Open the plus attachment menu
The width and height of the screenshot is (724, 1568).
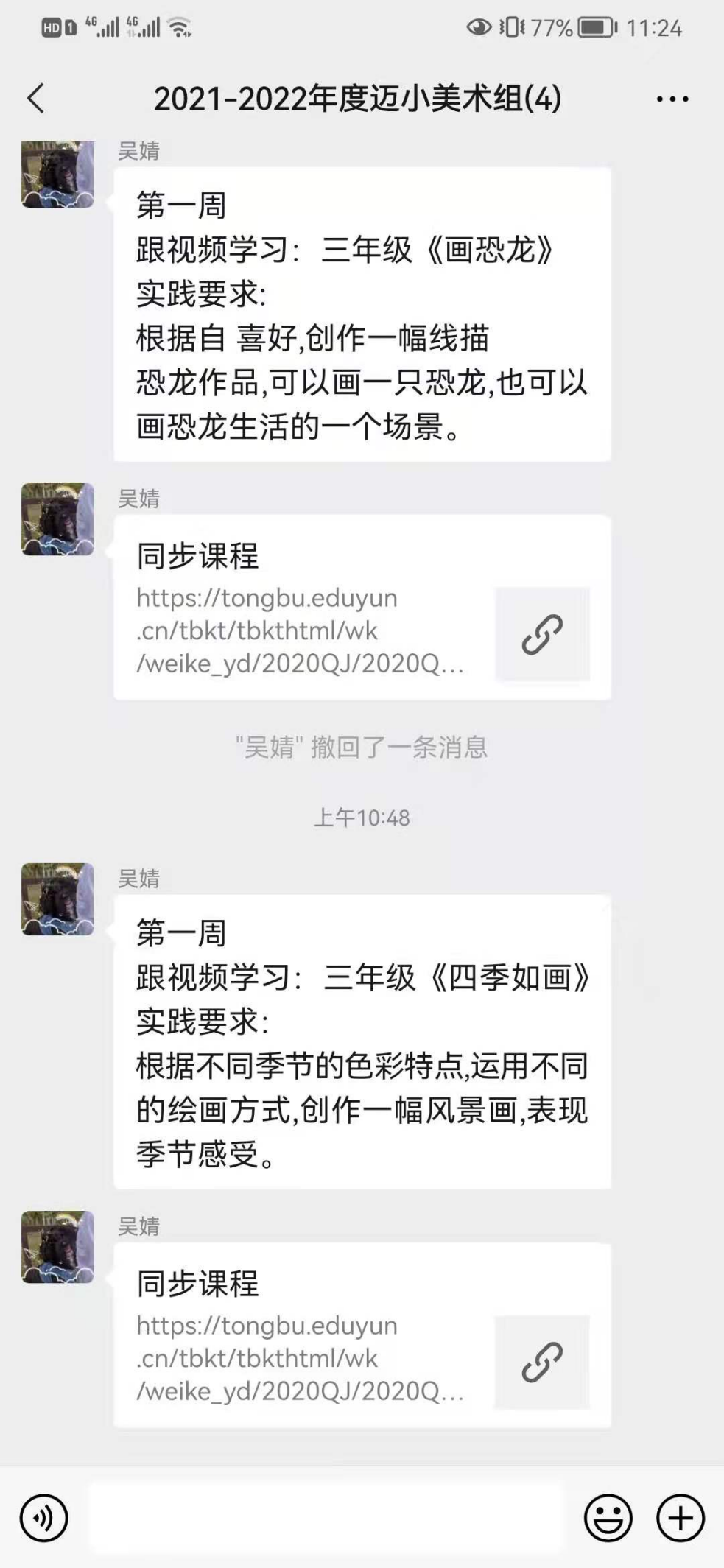pos(680,1517)
